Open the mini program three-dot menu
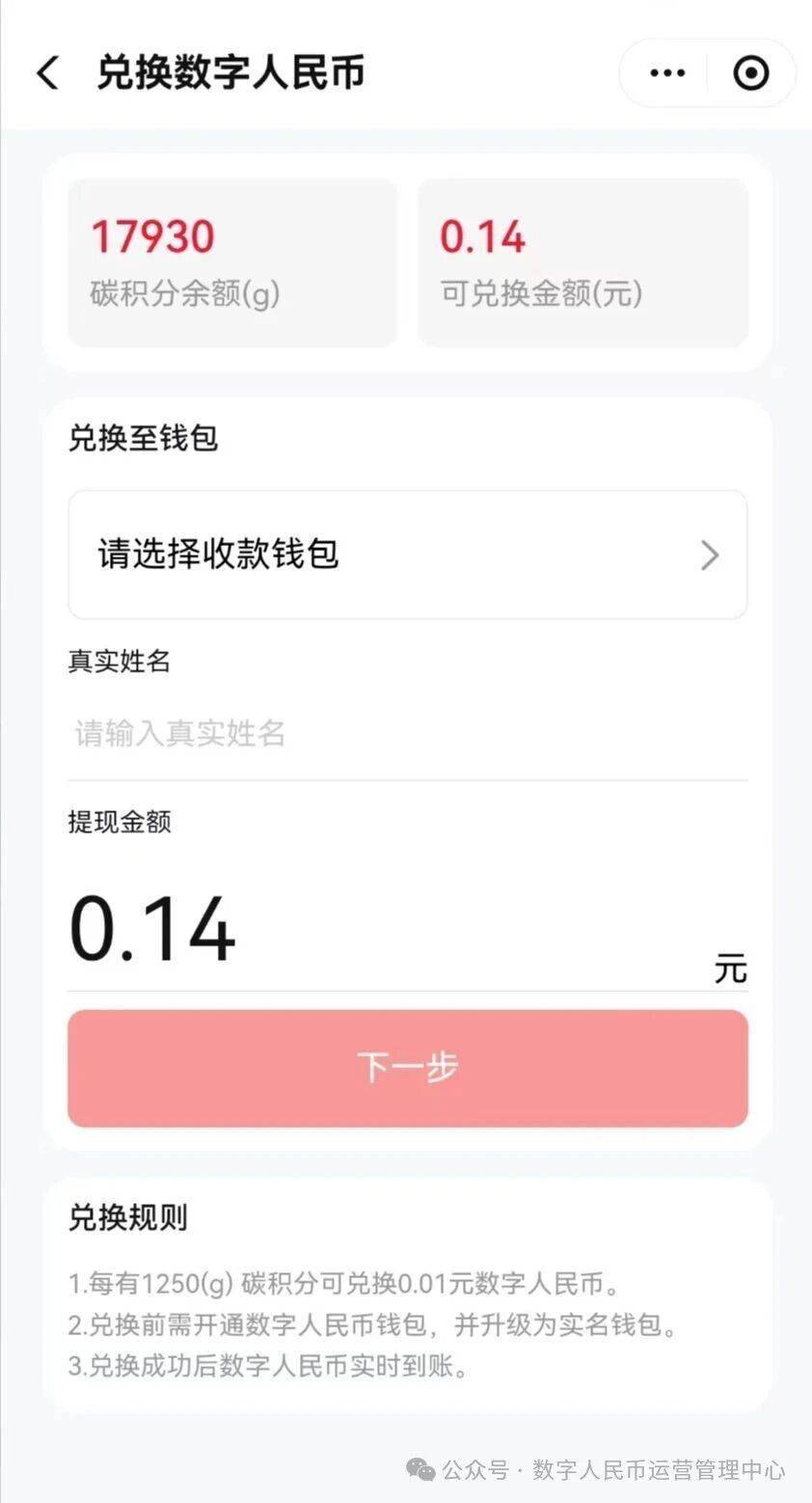 pos(667,73)
